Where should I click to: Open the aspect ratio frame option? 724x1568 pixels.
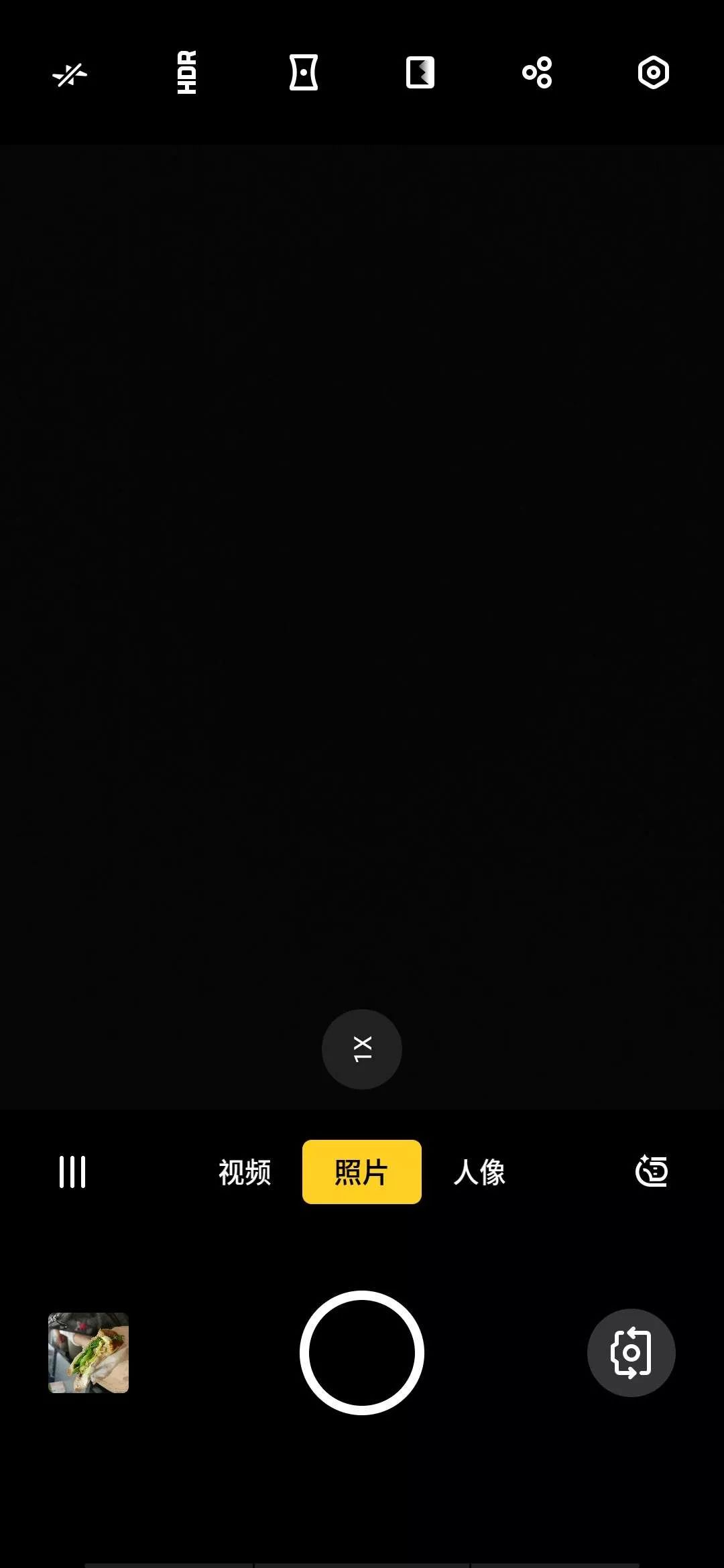point(303,72)
